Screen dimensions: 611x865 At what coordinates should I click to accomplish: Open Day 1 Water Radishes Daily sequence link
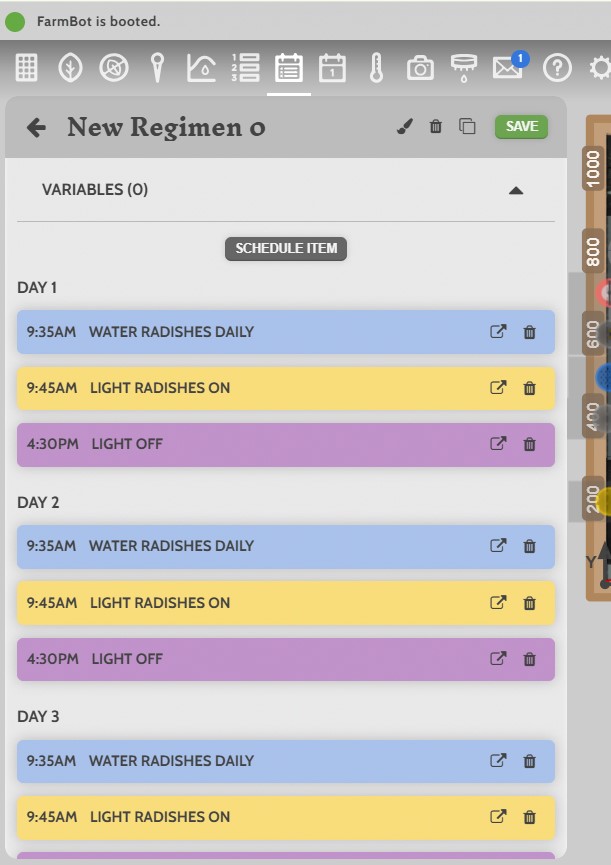point(498,332)
